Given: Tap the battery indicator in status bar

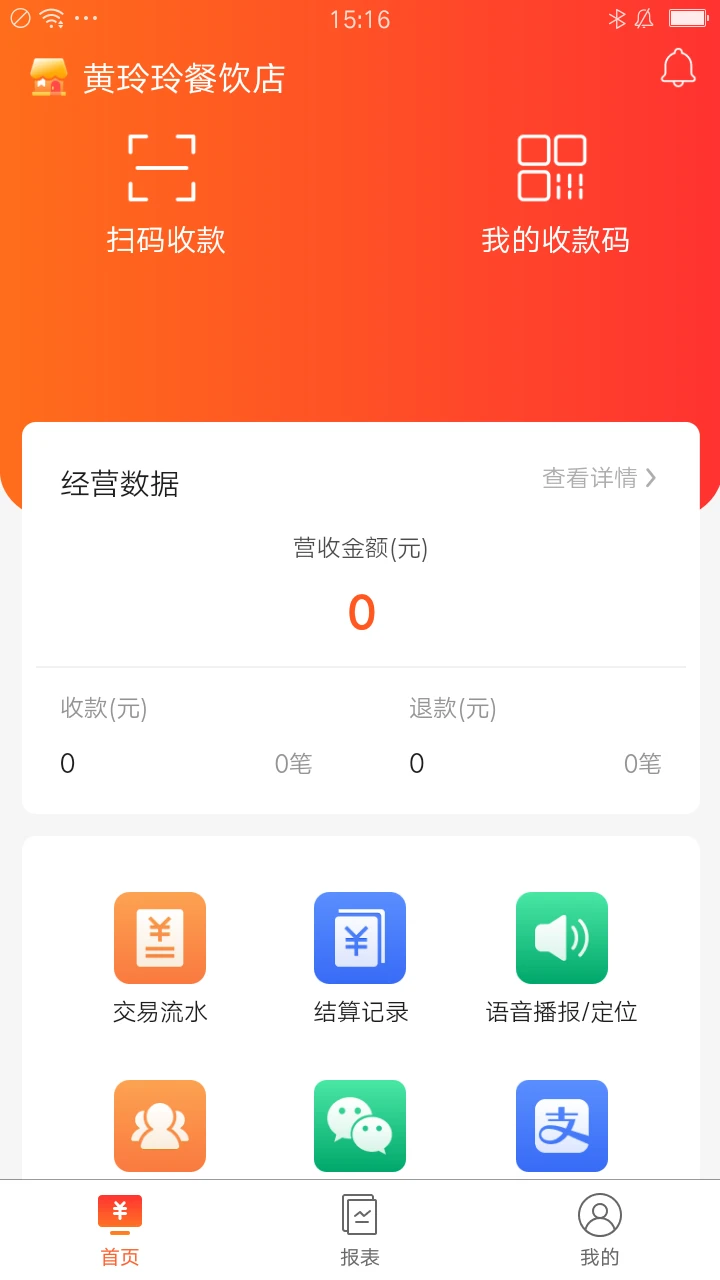Looking at the screenshot, I should click(x=685, y=15).
